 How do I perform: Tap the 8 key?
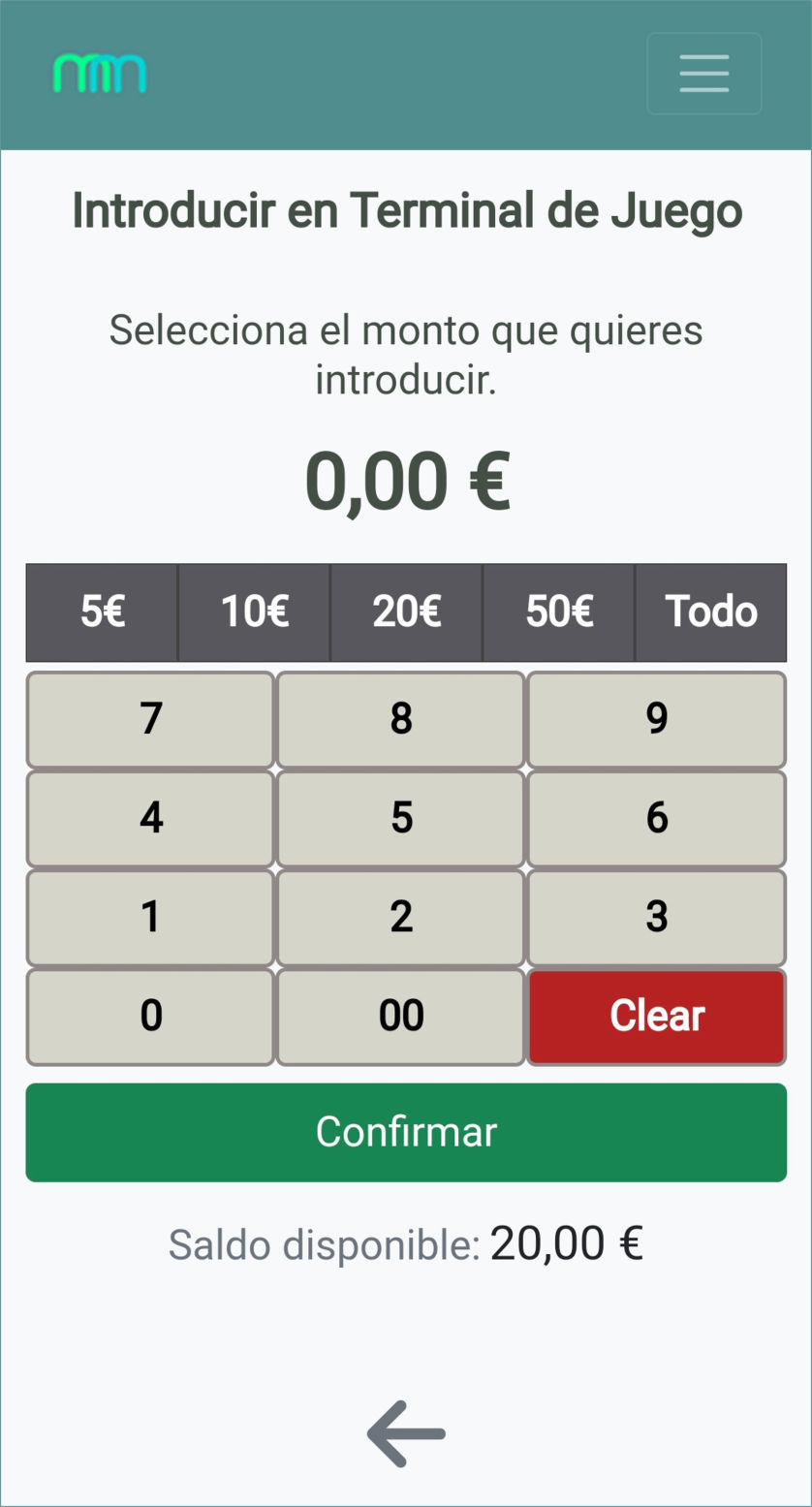point(401,719)
